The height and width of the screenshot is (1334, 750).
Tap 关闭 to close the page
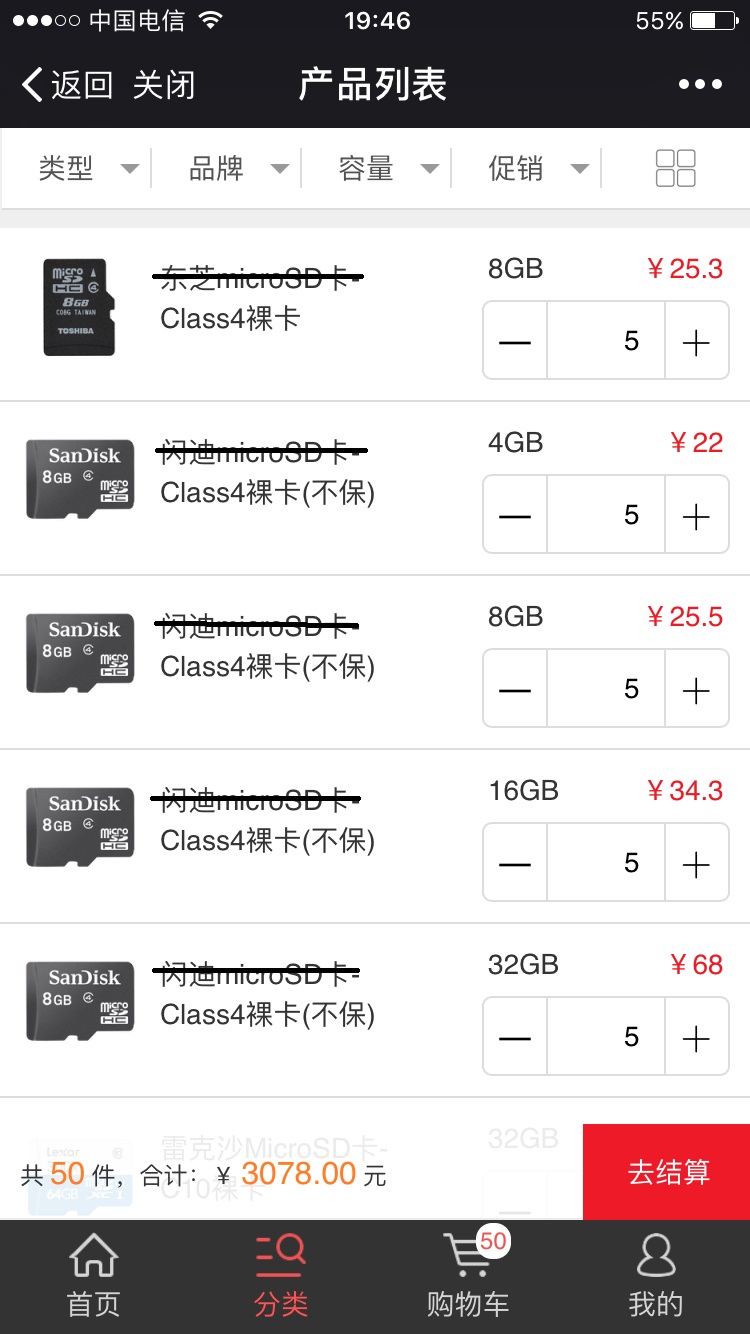point(164,85)
